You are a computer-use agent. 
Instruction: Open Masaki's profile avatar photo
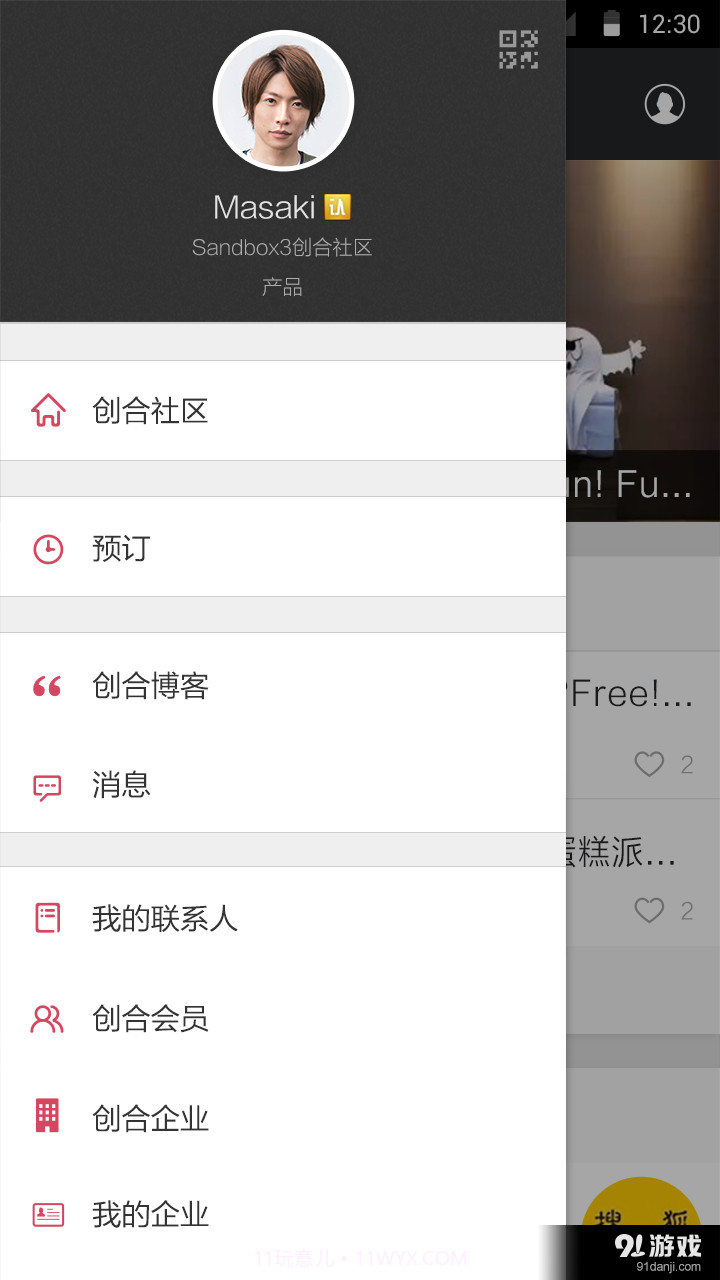point(283,100)
